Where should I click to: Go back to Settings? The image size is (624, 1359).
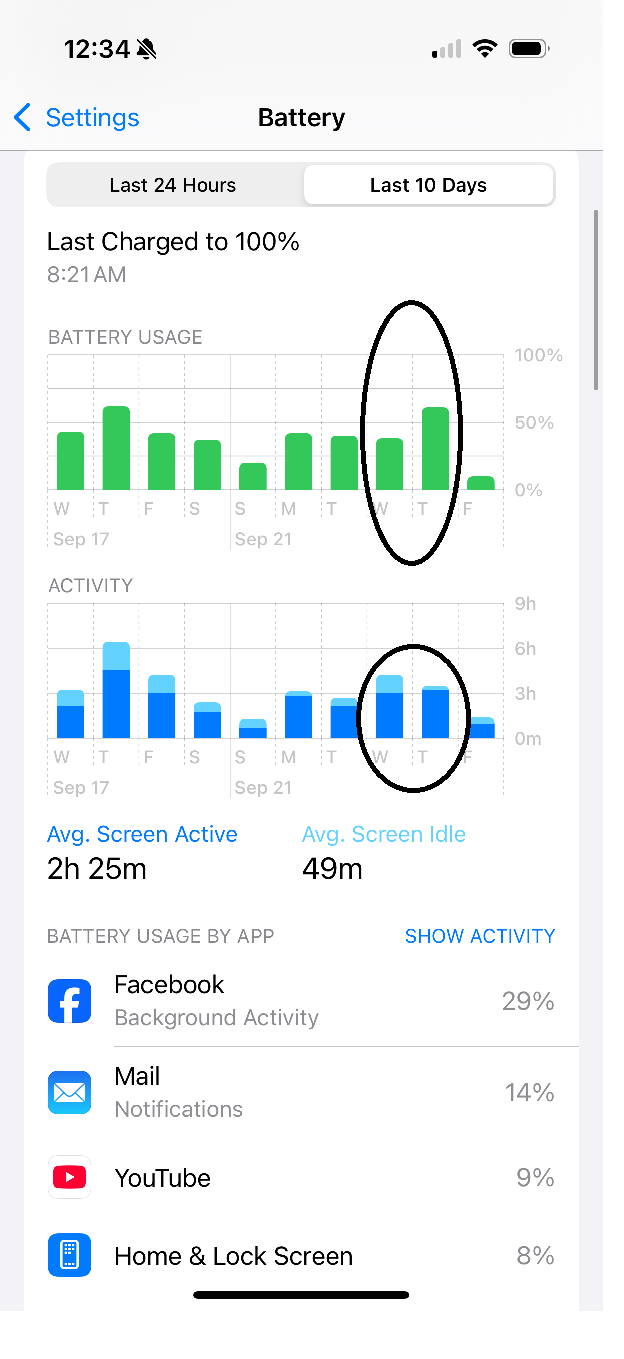pyautogui.click(x=76, y=118)
